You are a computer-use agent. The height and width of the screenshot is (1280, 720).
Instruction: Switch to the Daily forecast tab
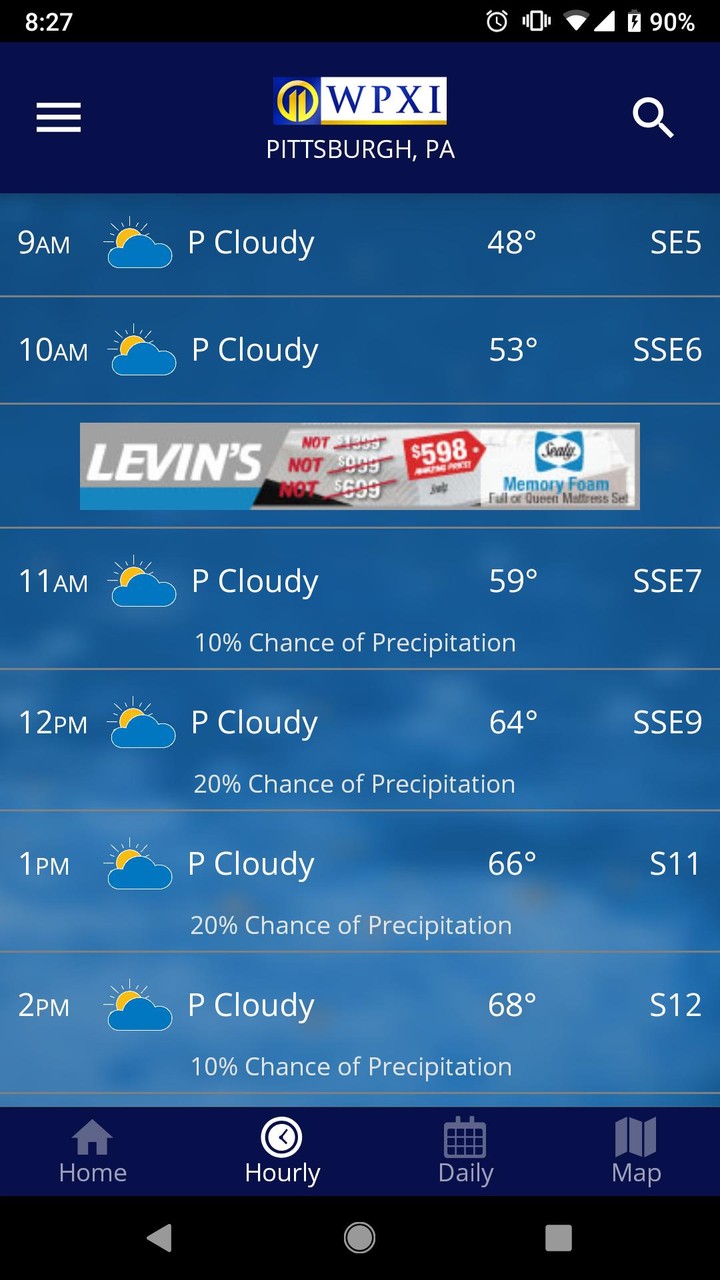(465, 1152)
